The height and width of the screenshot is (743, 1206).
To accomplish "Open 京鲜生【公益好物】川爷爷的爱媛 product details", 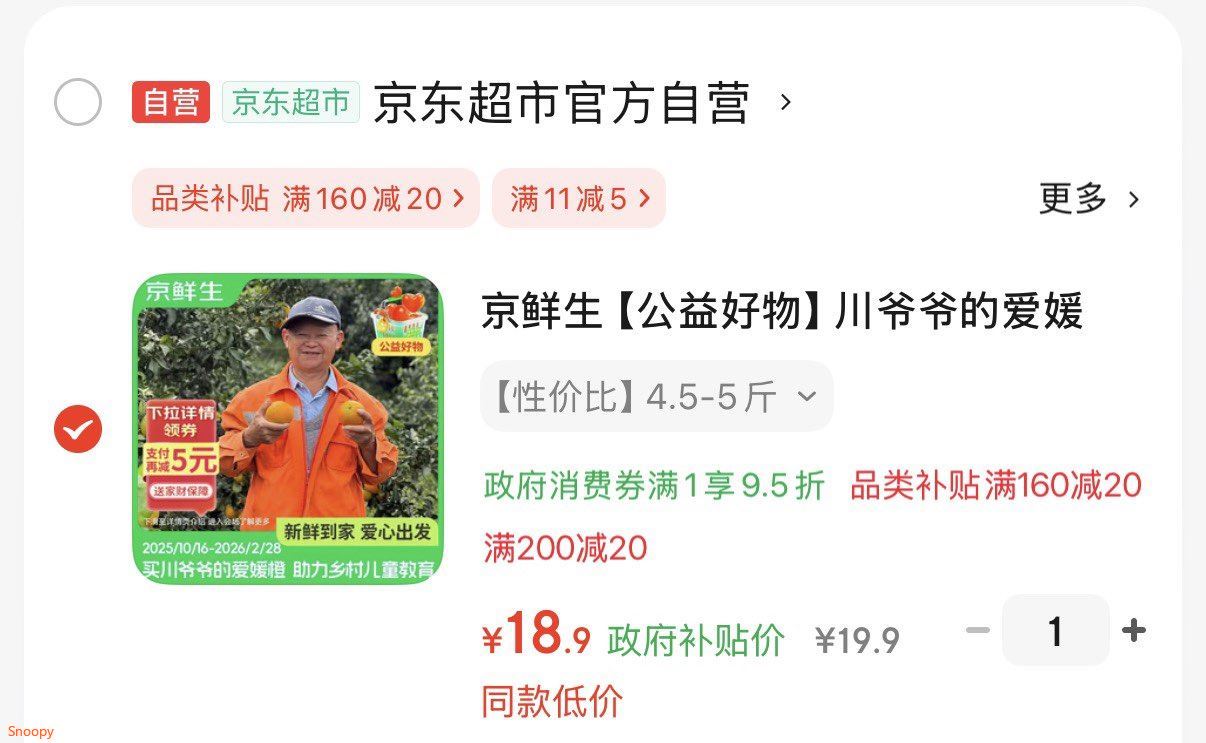I will pyautogui.click(x=781, y=312).
